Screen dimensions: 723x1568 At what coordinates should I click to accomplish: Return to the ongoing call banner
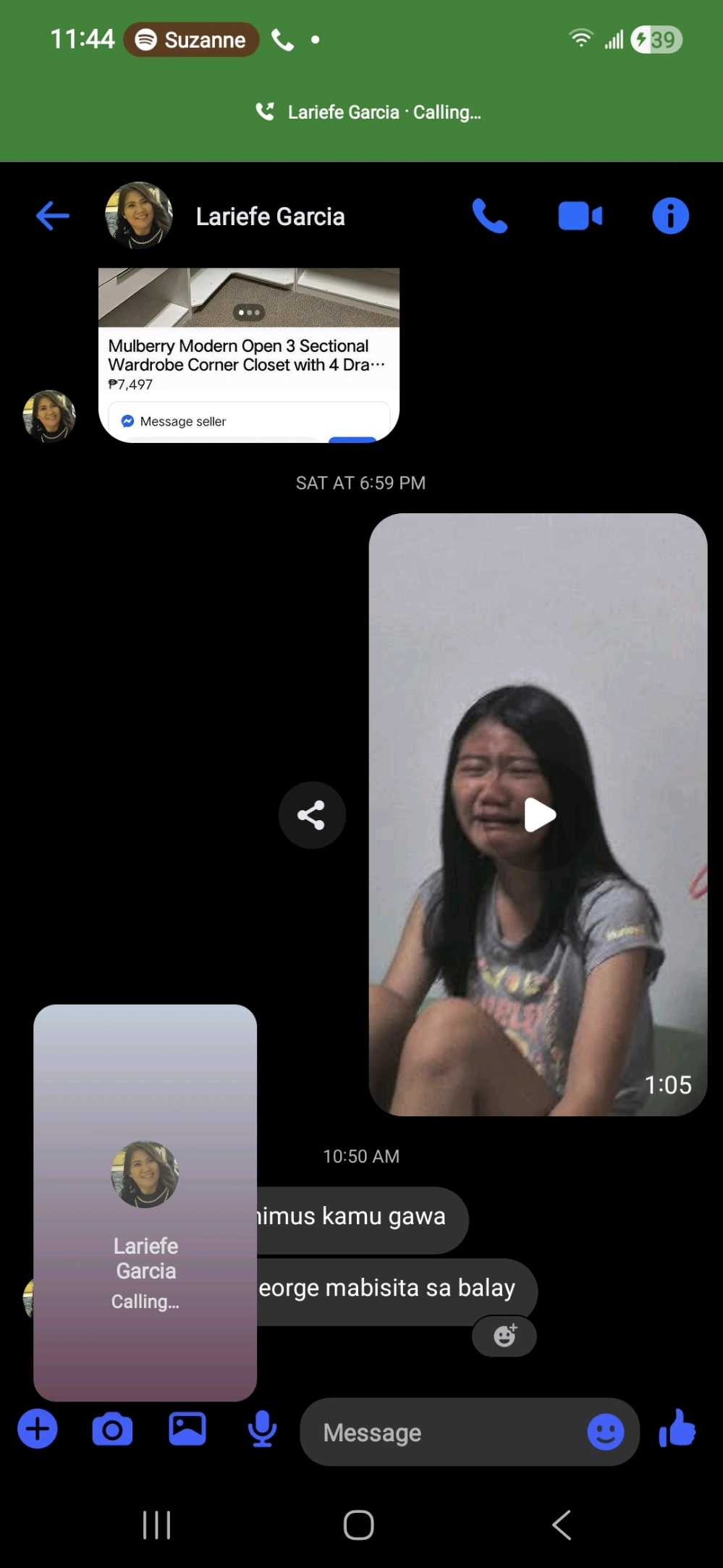368,112
